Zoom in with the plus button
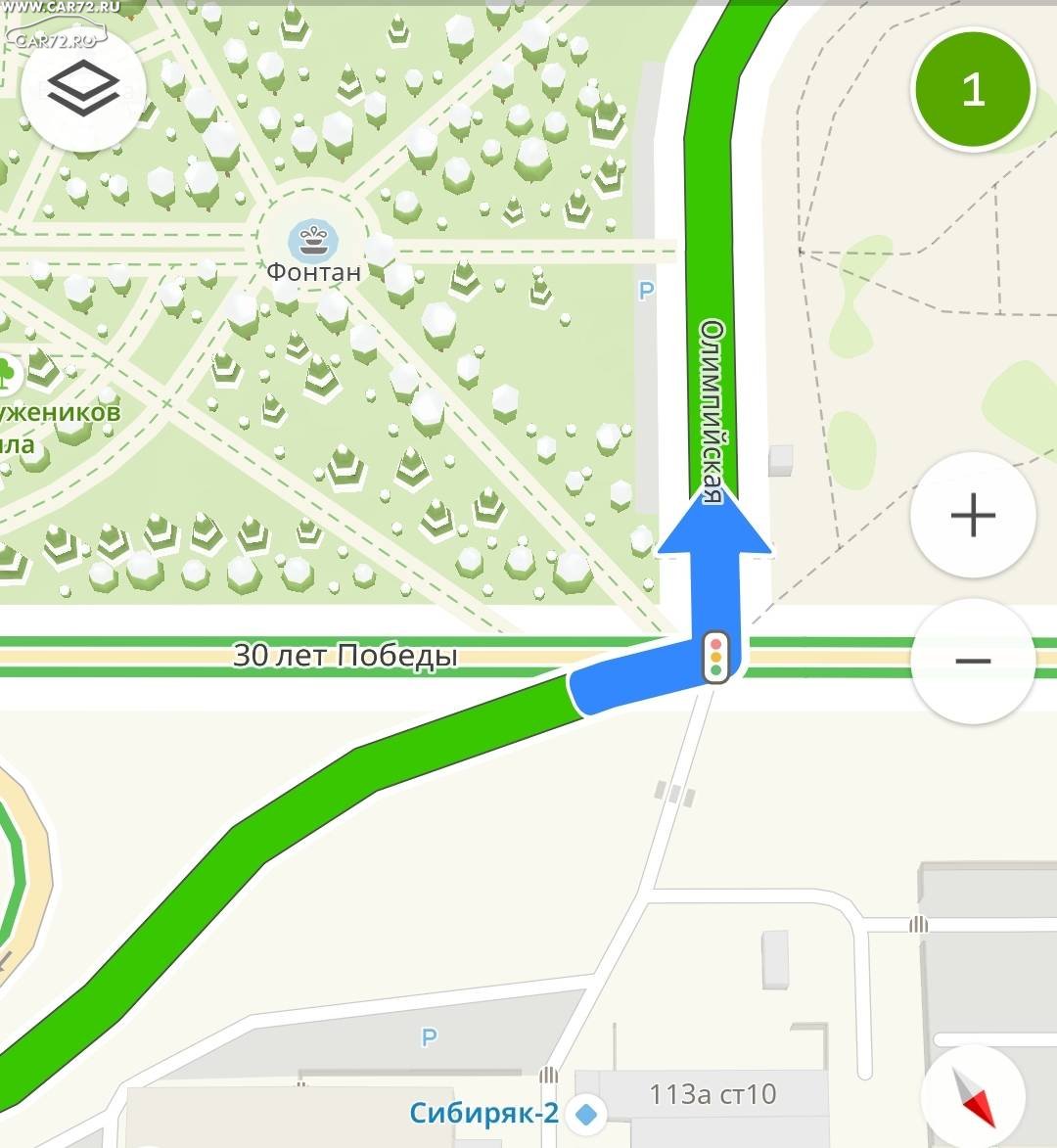The height and width of the screenshot is (1148, 1057). tap(973, 515)
